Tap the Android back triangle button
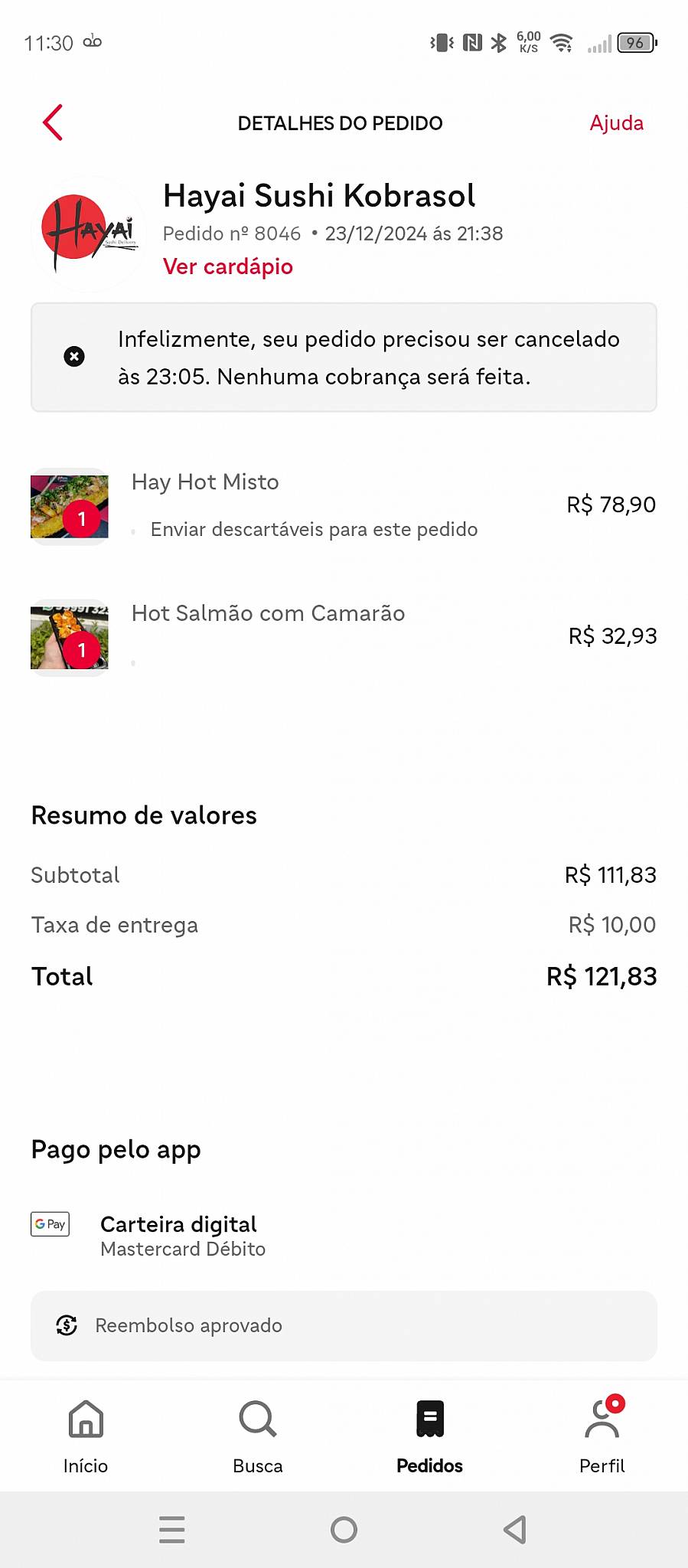 point(515,1530)
